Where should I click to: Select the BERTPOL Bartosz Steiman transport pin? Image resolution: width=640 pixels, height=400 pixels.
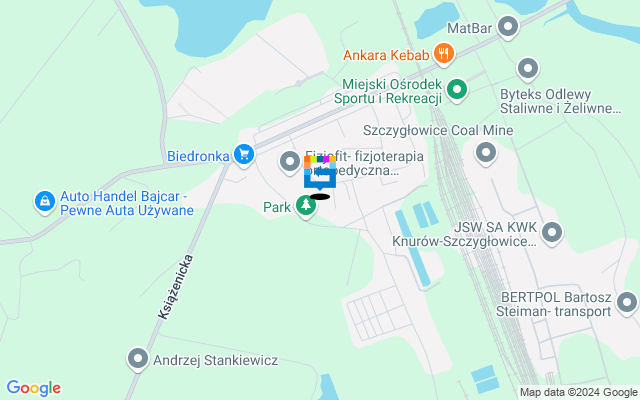pos(627,301)
